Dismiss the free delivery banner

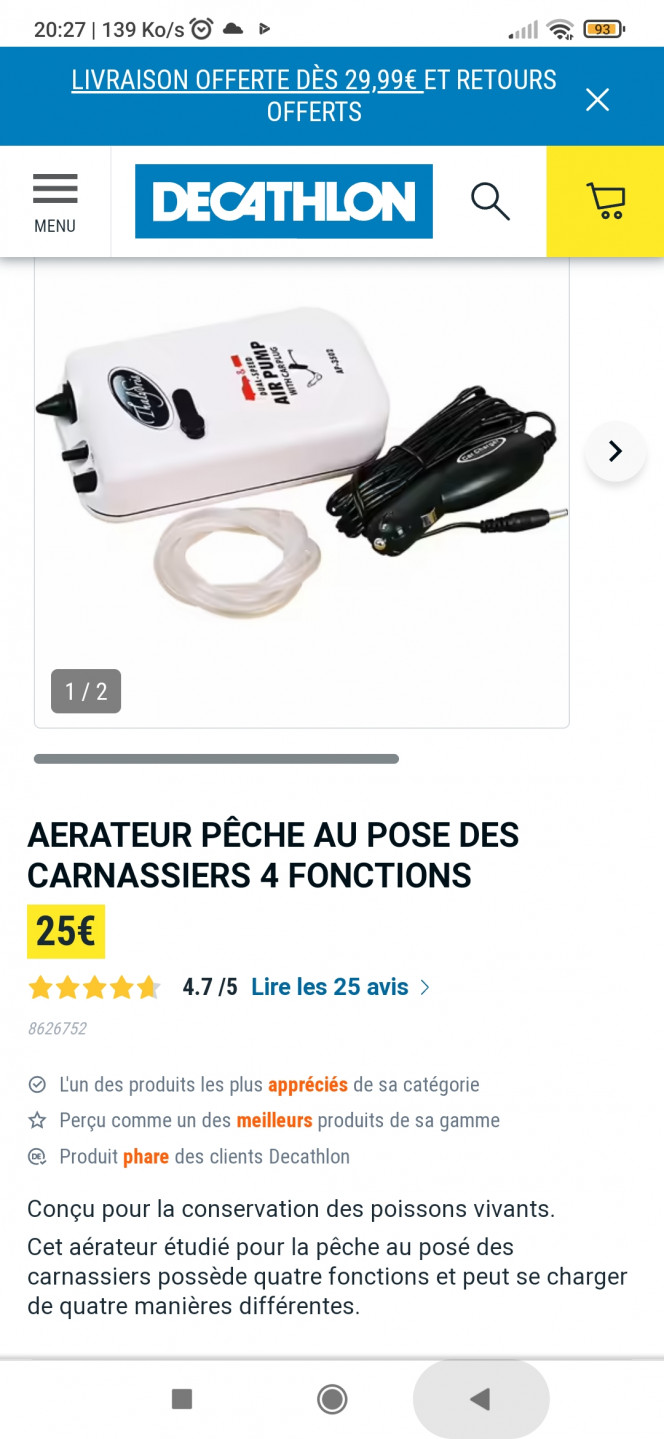597,100
